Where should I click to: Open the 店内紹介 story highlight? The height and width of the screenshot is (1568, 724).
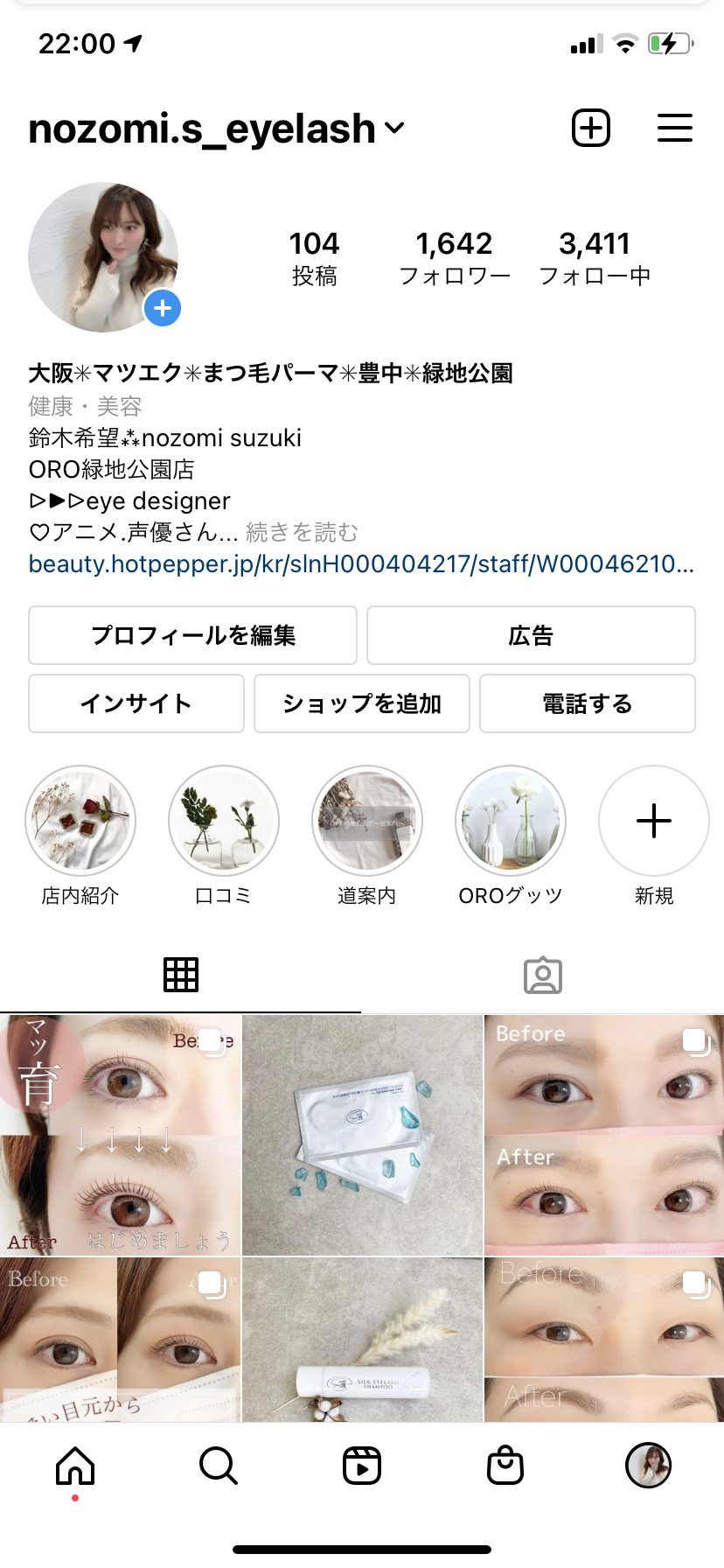pos(80,821)
